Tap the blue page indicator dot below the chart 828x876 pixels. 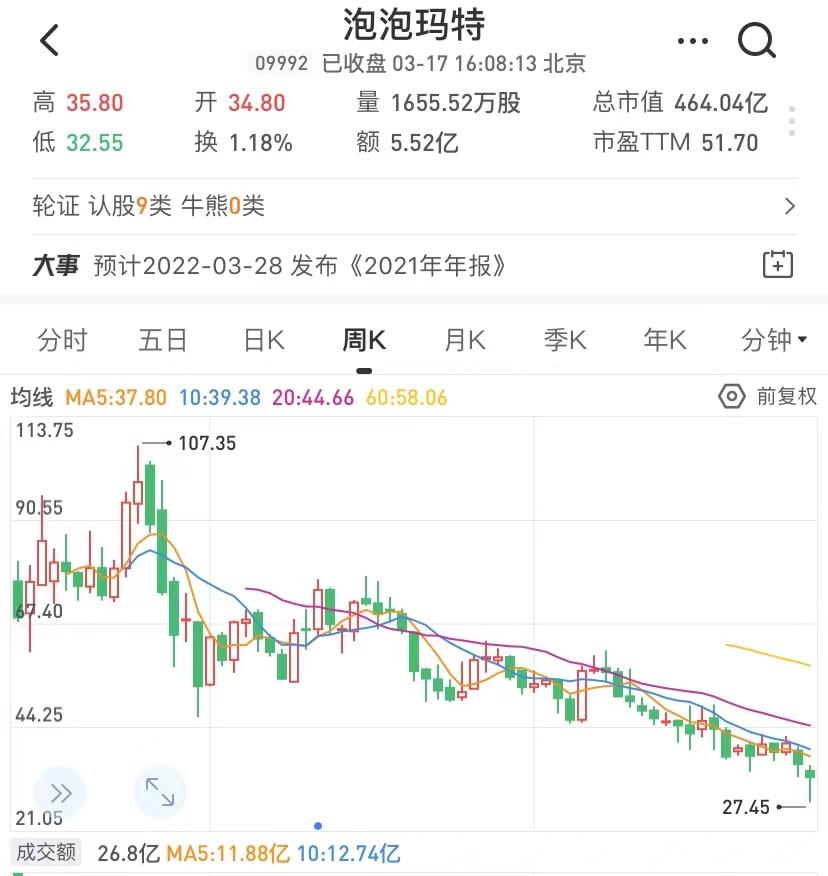coord(318,827)
